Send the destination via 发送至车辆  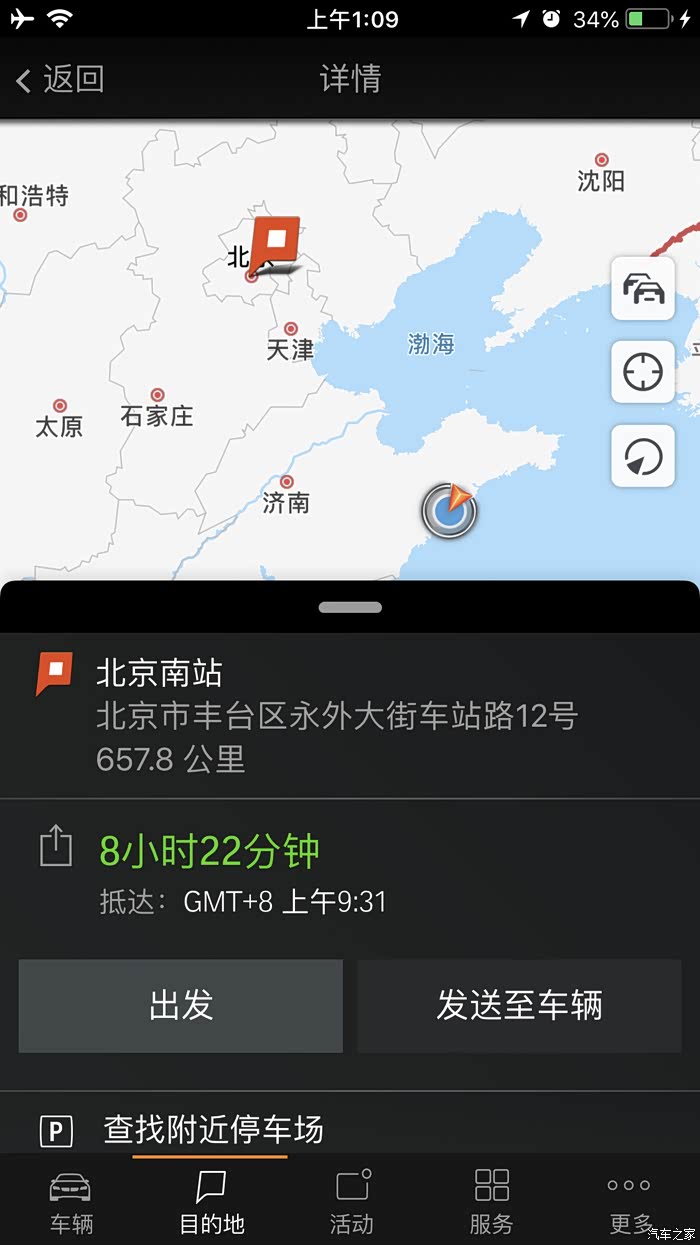[519, 1005]
